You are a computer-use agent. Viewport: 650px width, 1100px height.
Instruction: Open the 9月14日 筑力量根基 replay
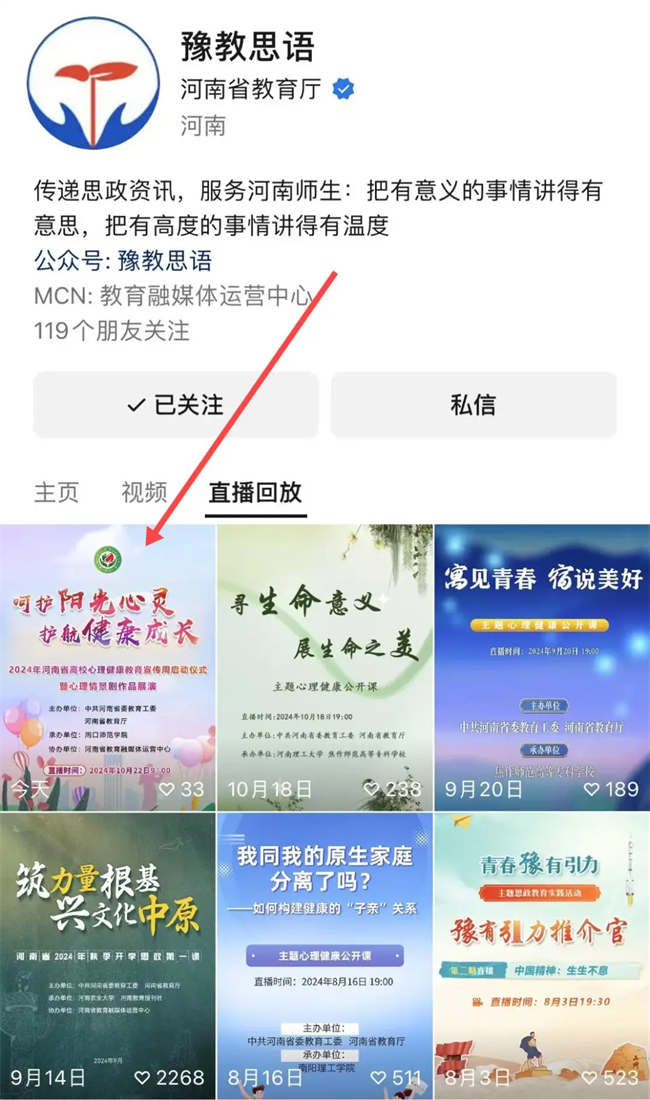click(x=108, y=955)
